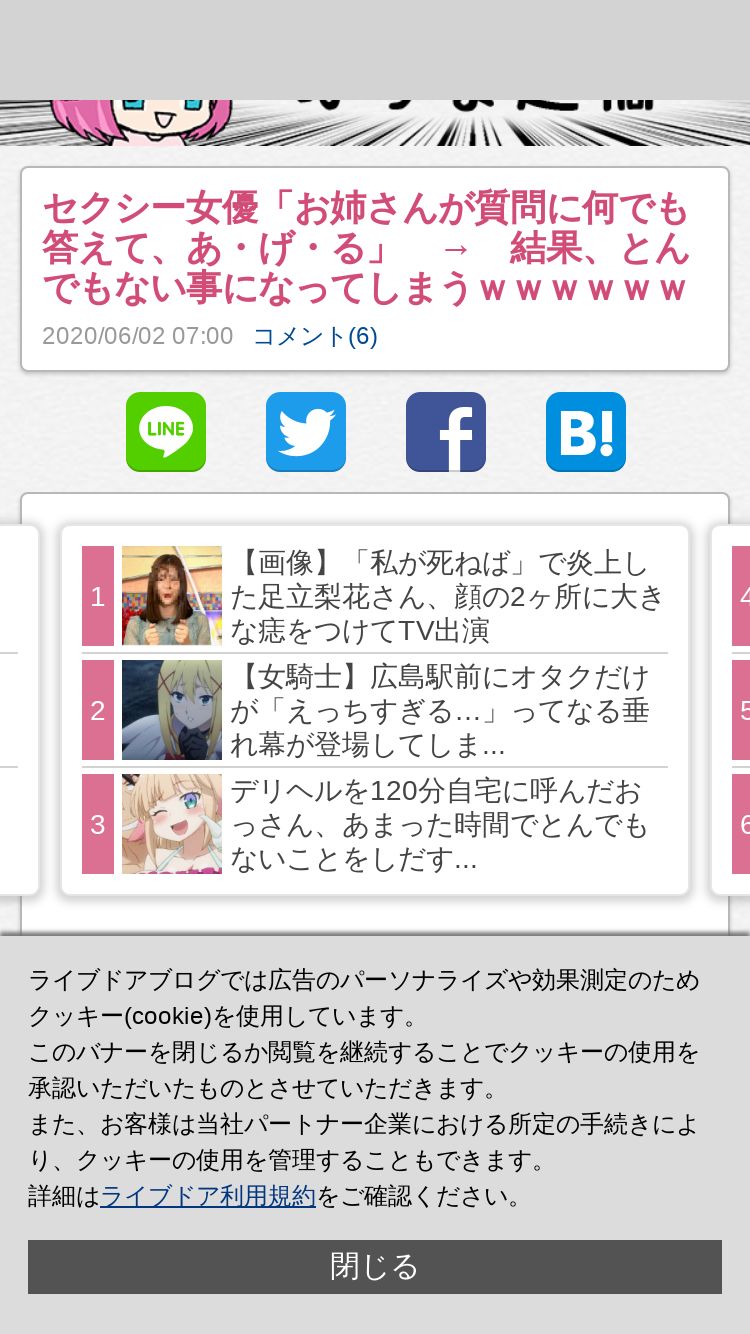Open the コメント(6) comments link
The image size is (750, 1334).
click(x=315, y=336)
